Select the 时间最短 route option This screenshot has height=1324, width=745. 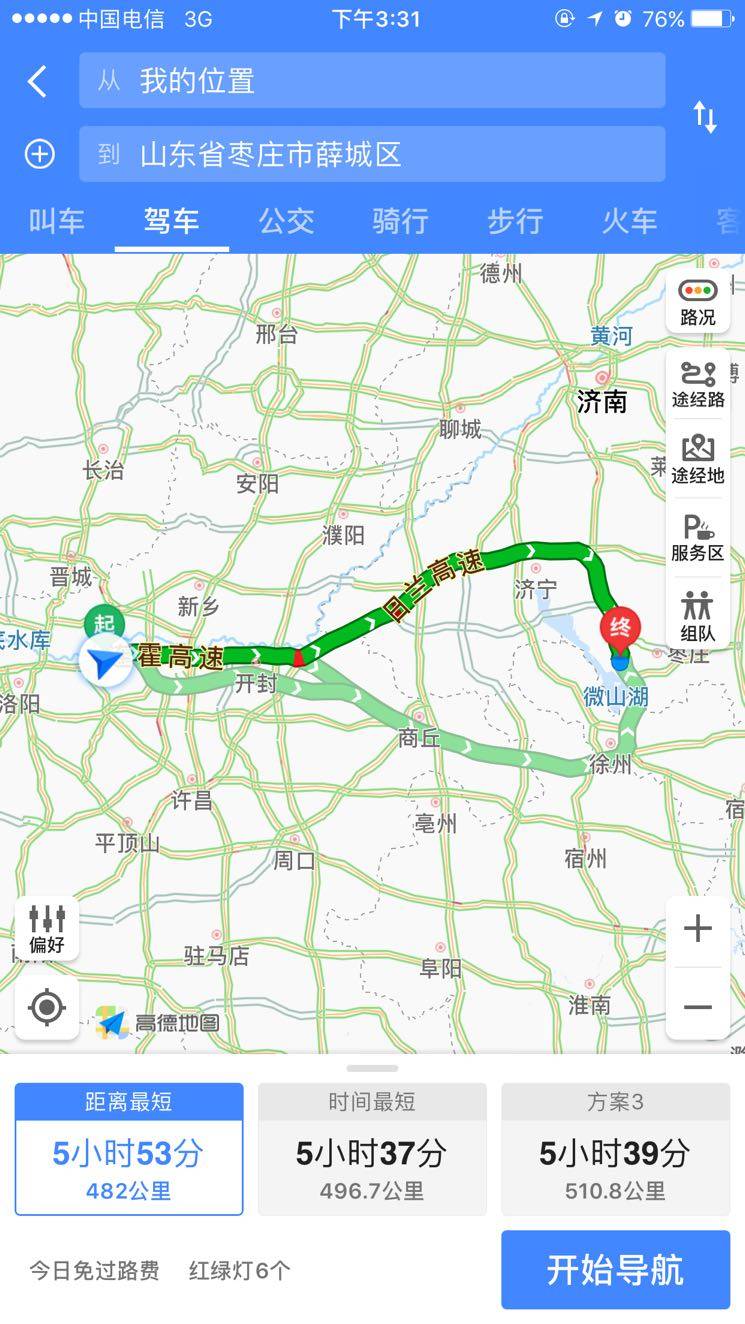click(372, 1148)
